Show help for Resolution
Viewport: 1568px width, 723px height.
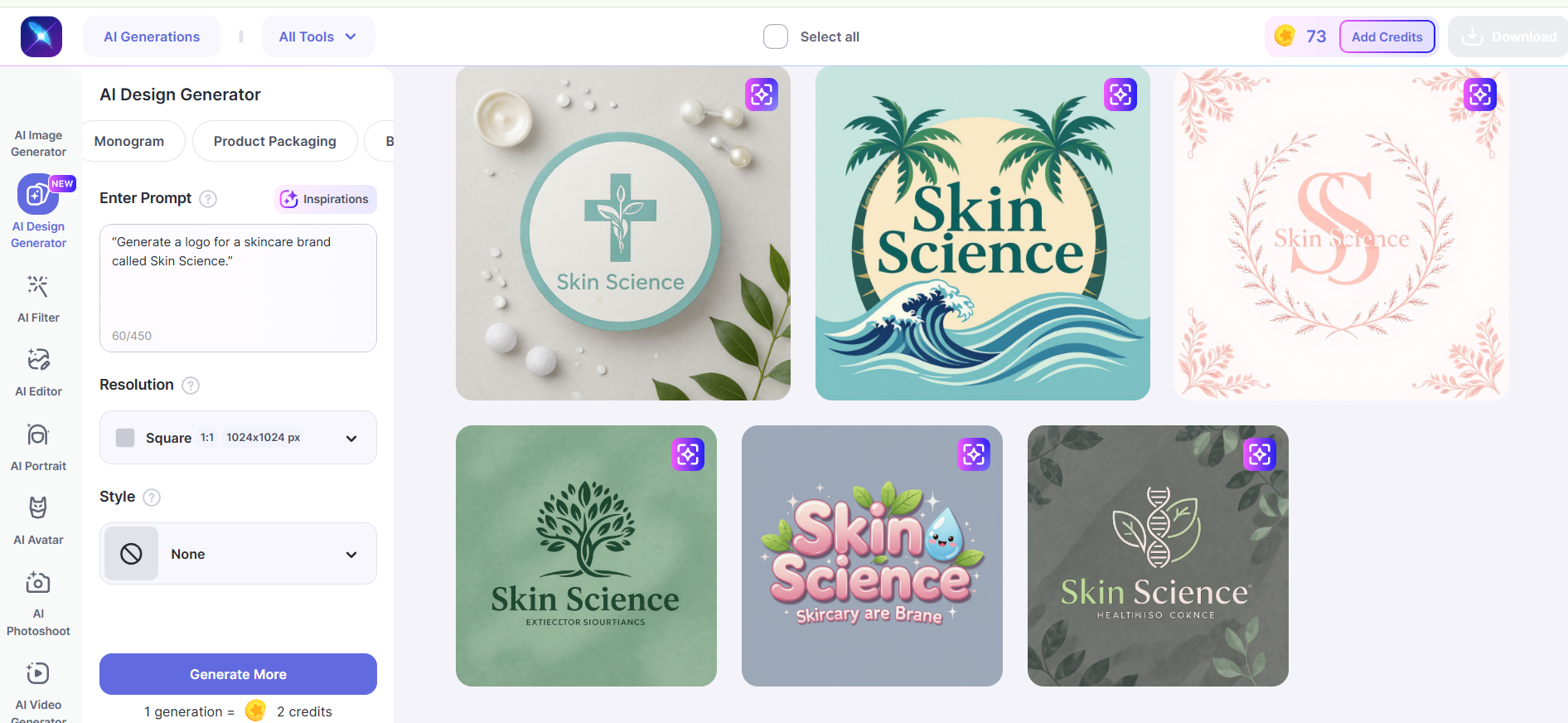(x=191, y=386)
